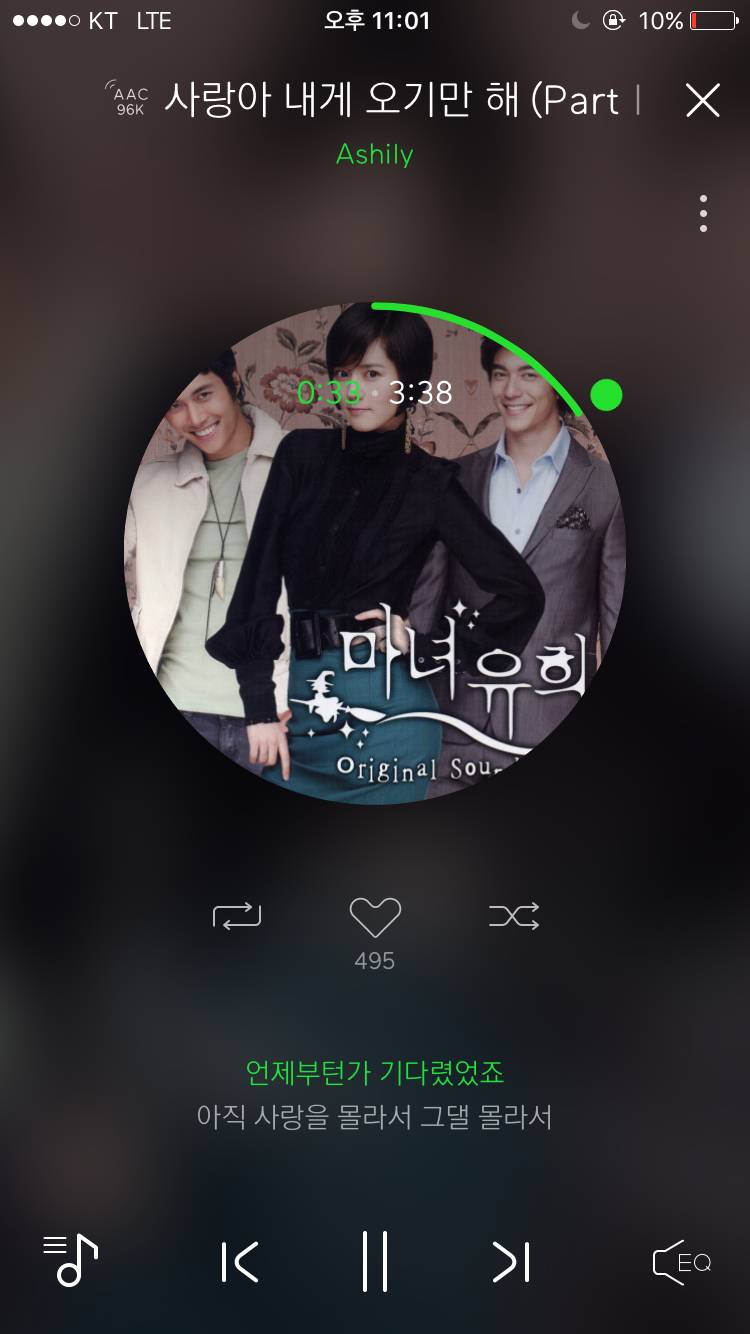Toggle repeat playback mode
This screenshot has height=1334, width=750.
coord(236,916)
